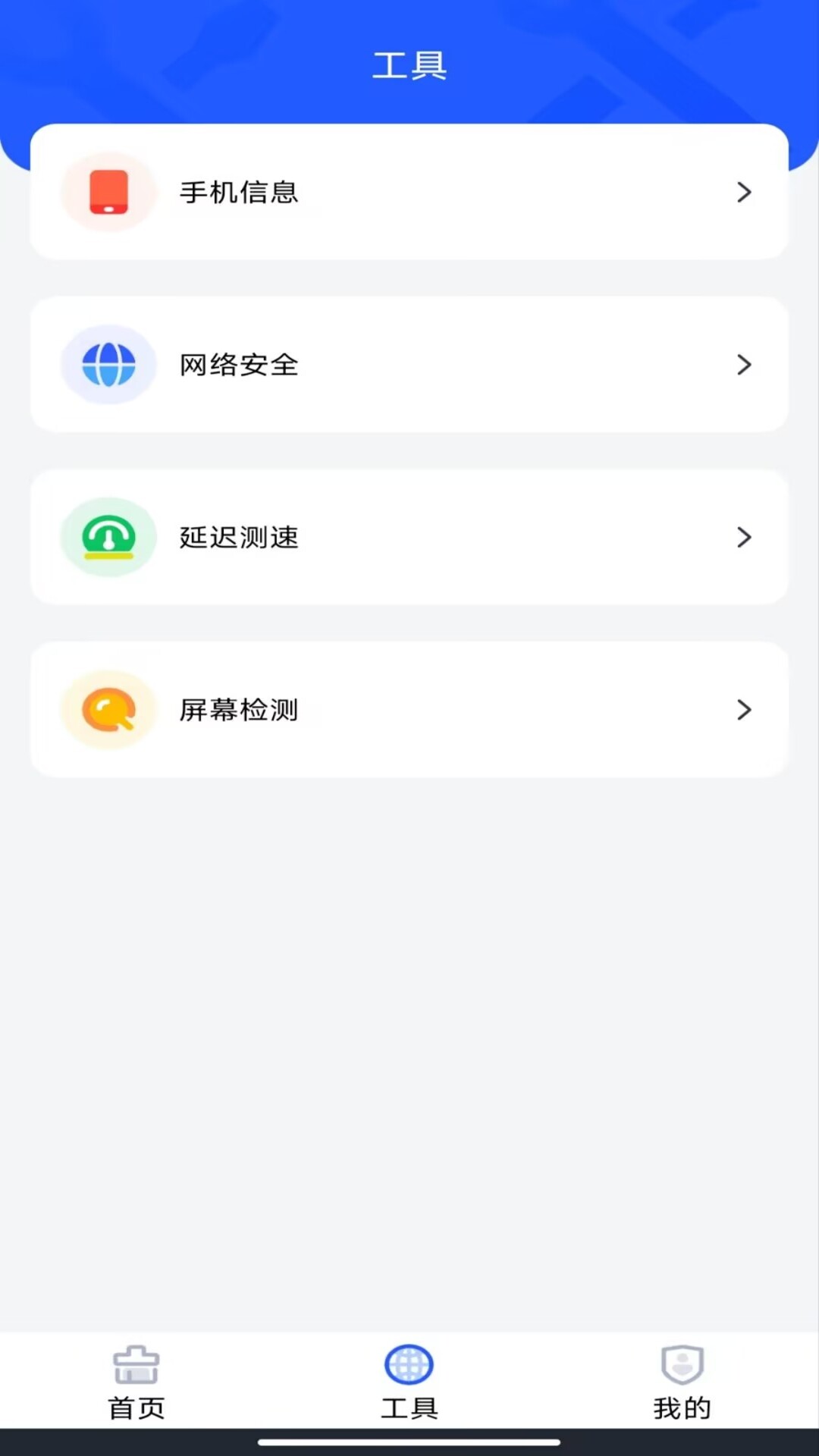Expand the 延迟测速 entry chevron
This screenshot has width=819, height=1456.
click(x=743, y=537)
